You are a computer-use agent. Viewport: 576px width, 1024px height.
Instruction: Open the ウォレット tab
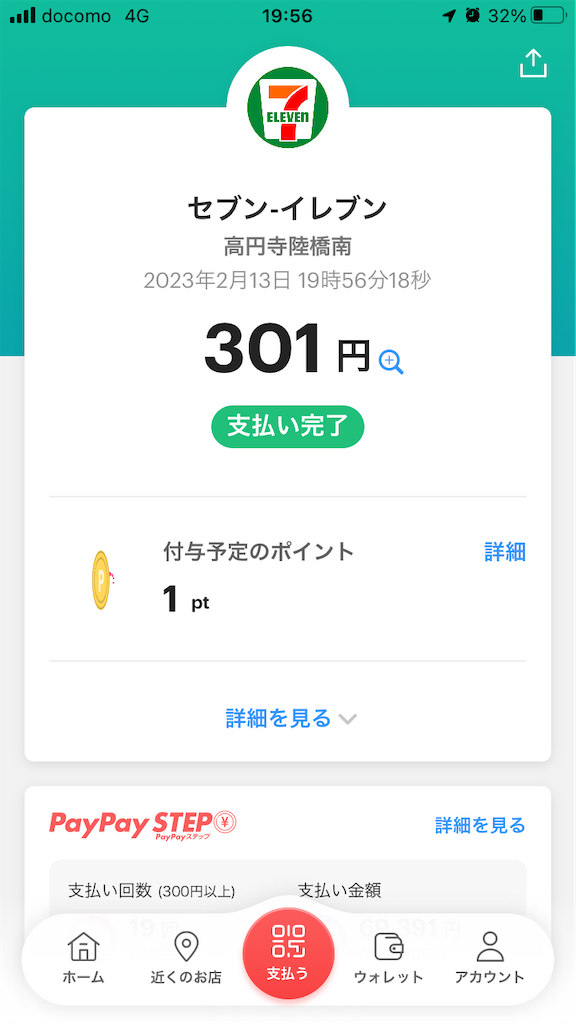coord(389,958)
